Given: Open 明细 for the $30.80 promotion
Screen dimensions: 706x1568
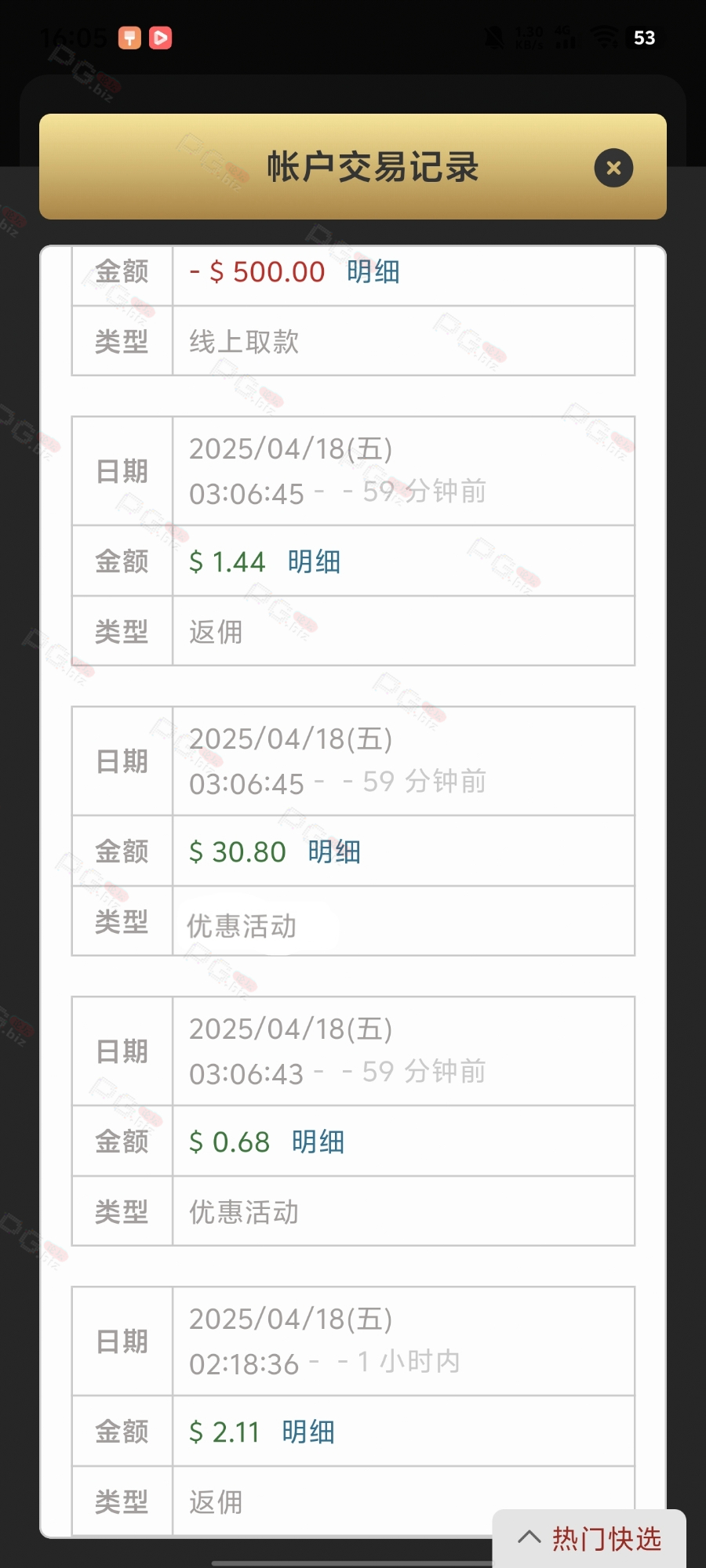Looking at the screenshot, I should tap(334, 852).
